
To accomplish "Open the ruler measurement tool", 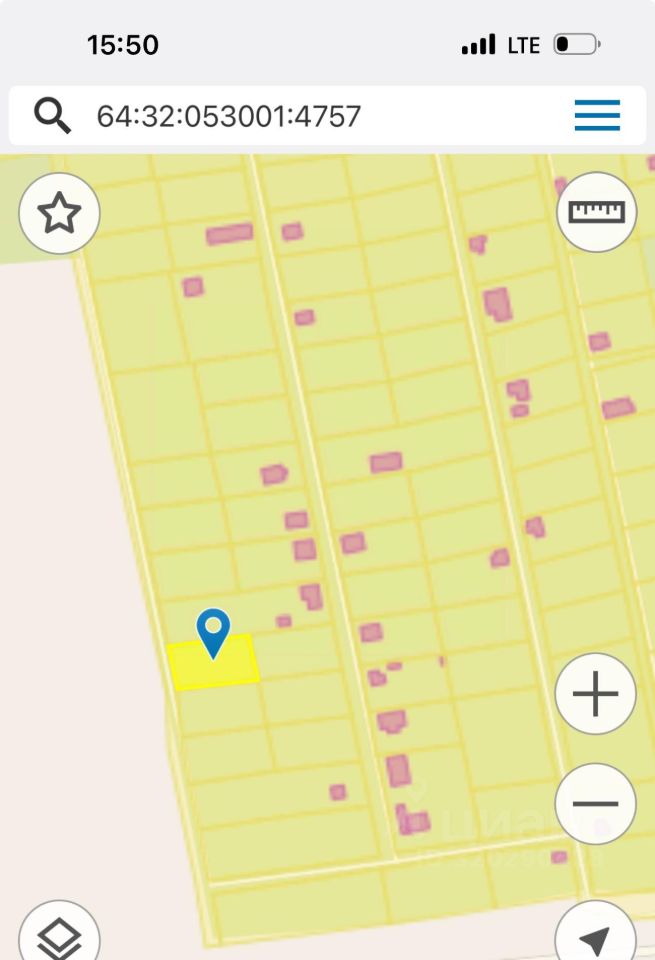I will [x=596, y=212].
